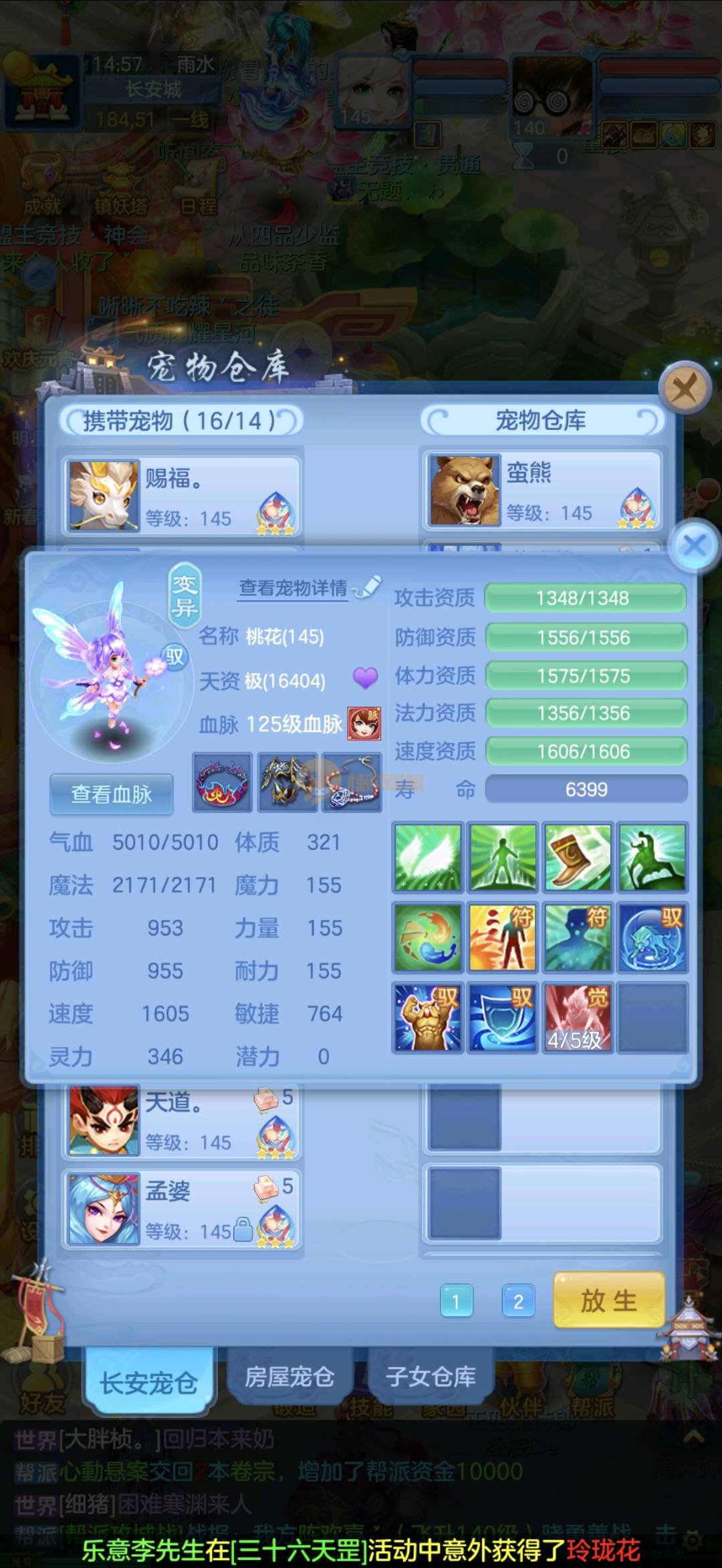722x1568 pixels.
Task: Open 查看宠物详情 link
Action: pos(293,588)
